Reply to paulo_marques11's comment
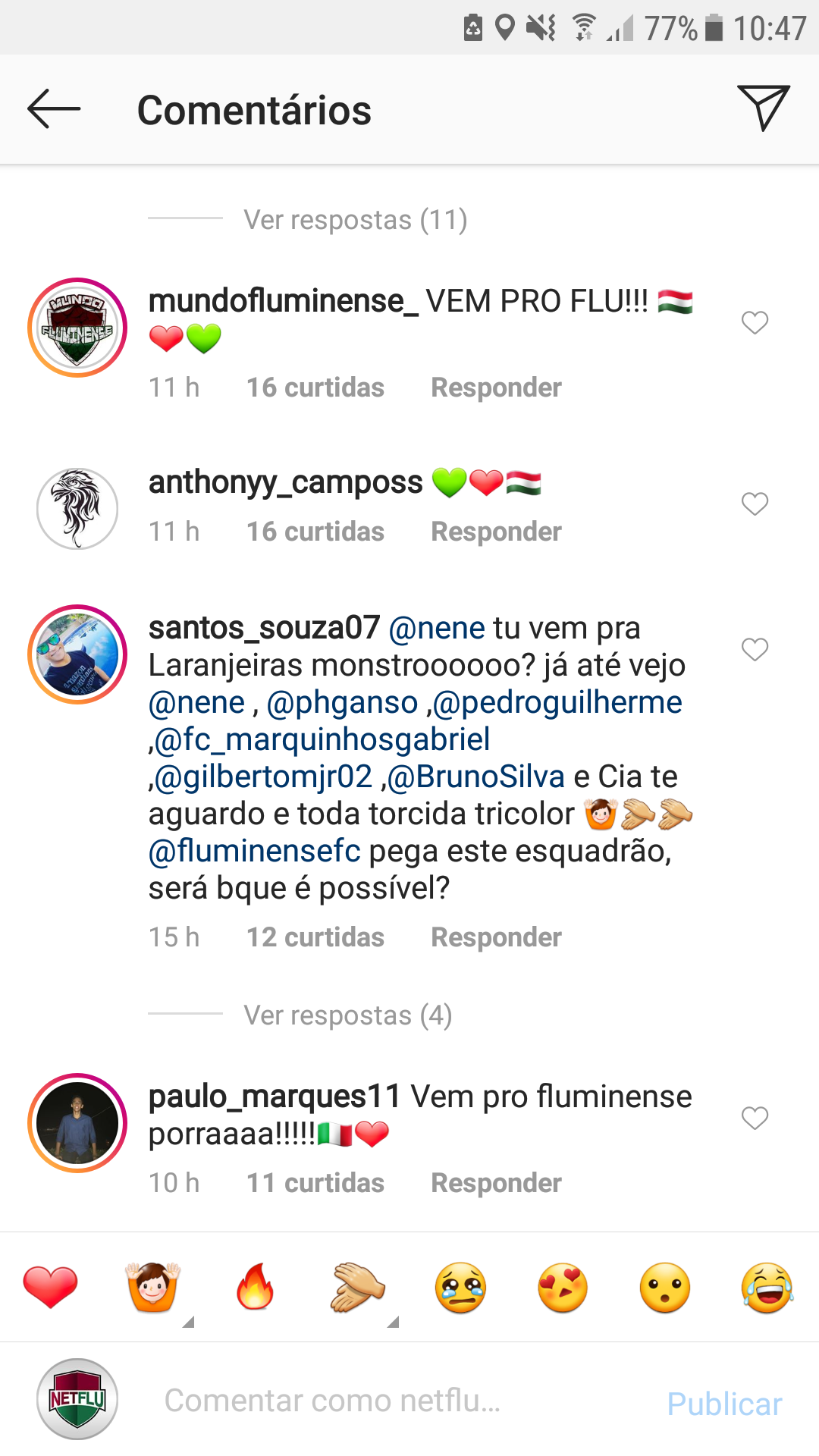The width and height of the screenshot is (819, 1456). tap(496, 1183)
